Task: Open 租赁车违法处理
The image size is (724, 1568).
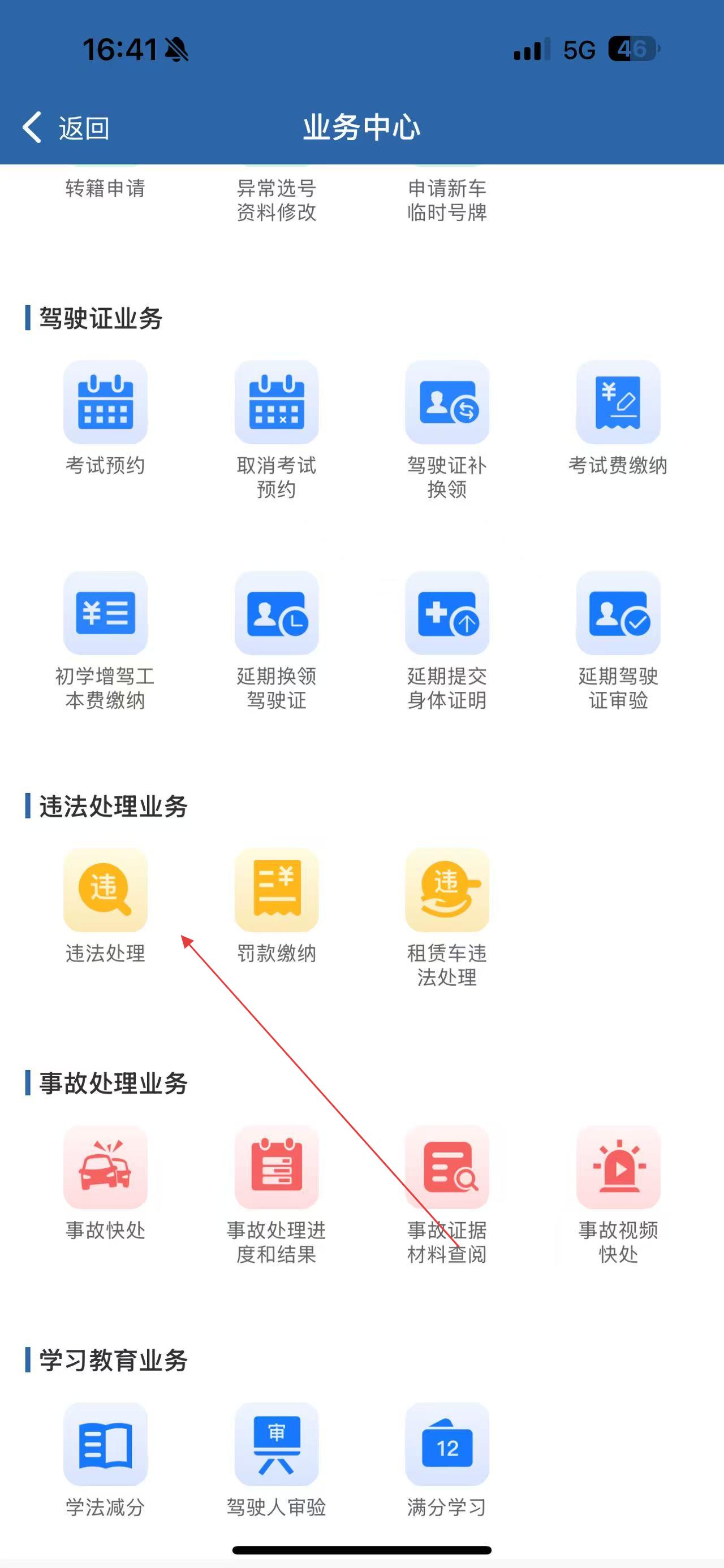Action: [447, 890]
